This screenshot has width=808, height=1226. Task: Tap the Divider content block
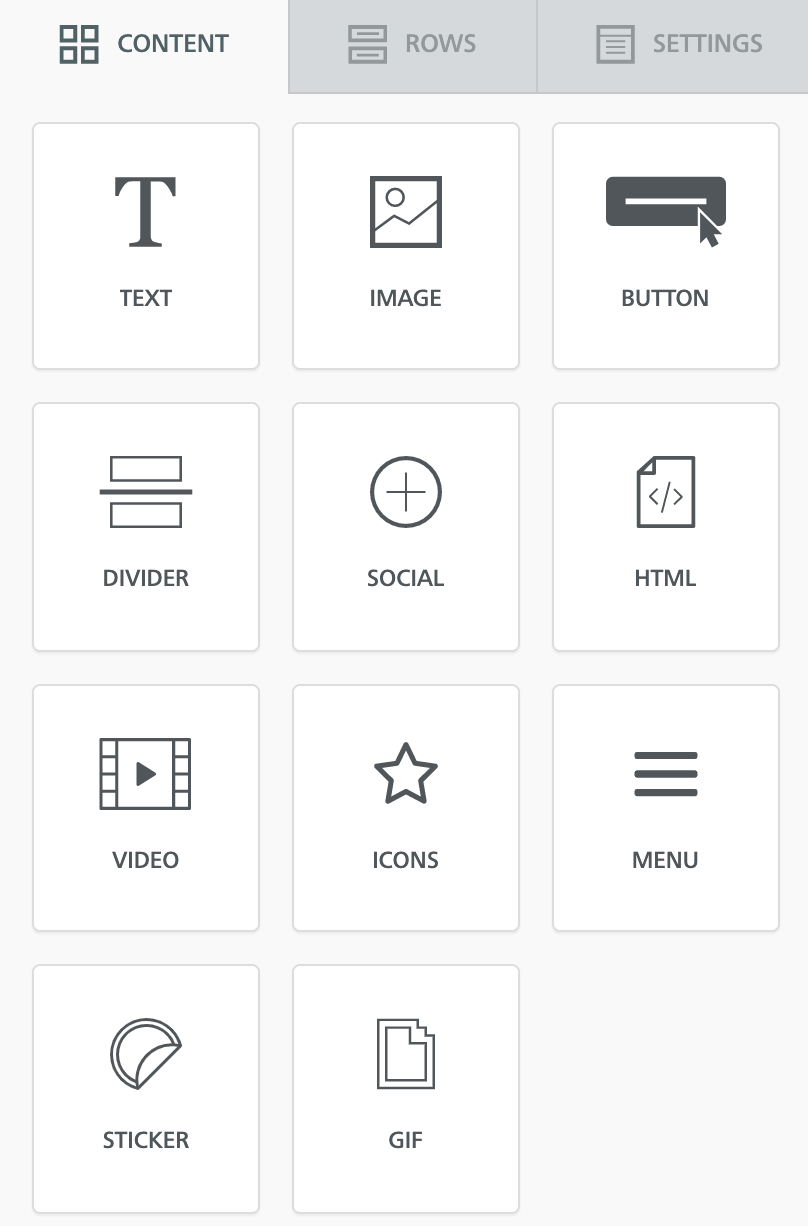146,527
